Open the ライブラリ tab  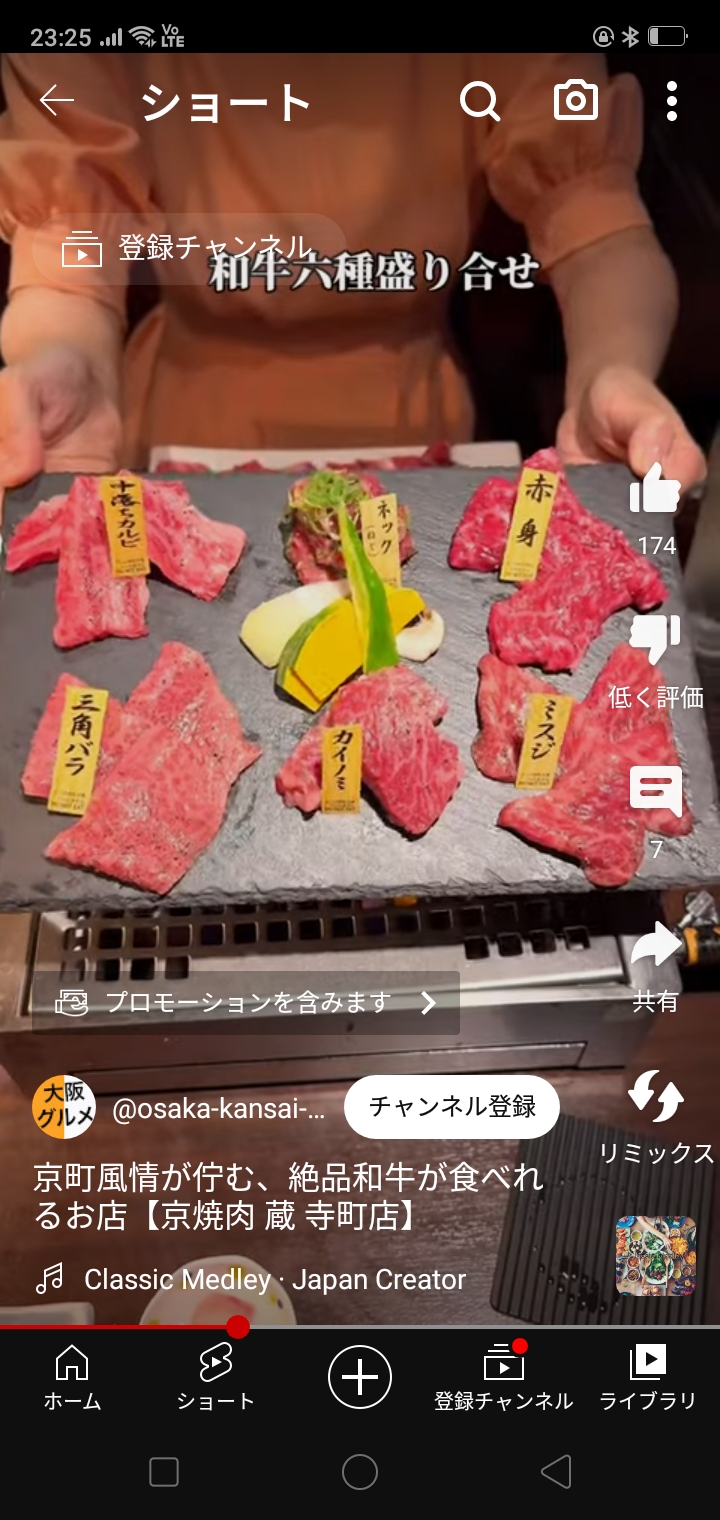point(647,1377)
